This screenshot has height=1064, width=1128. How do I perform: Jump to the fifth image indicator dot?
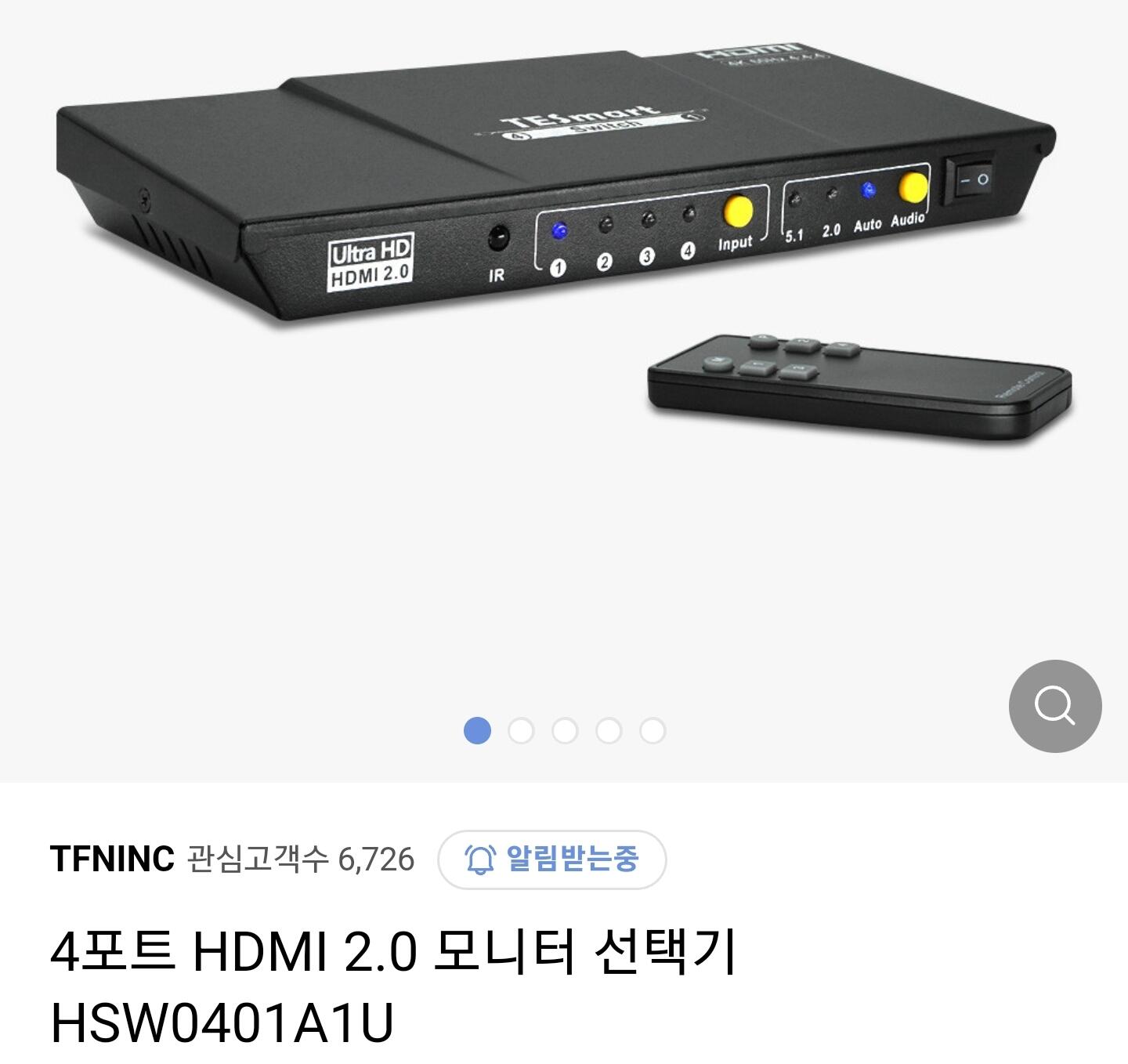pyautogui.click(x=653, y=731)
